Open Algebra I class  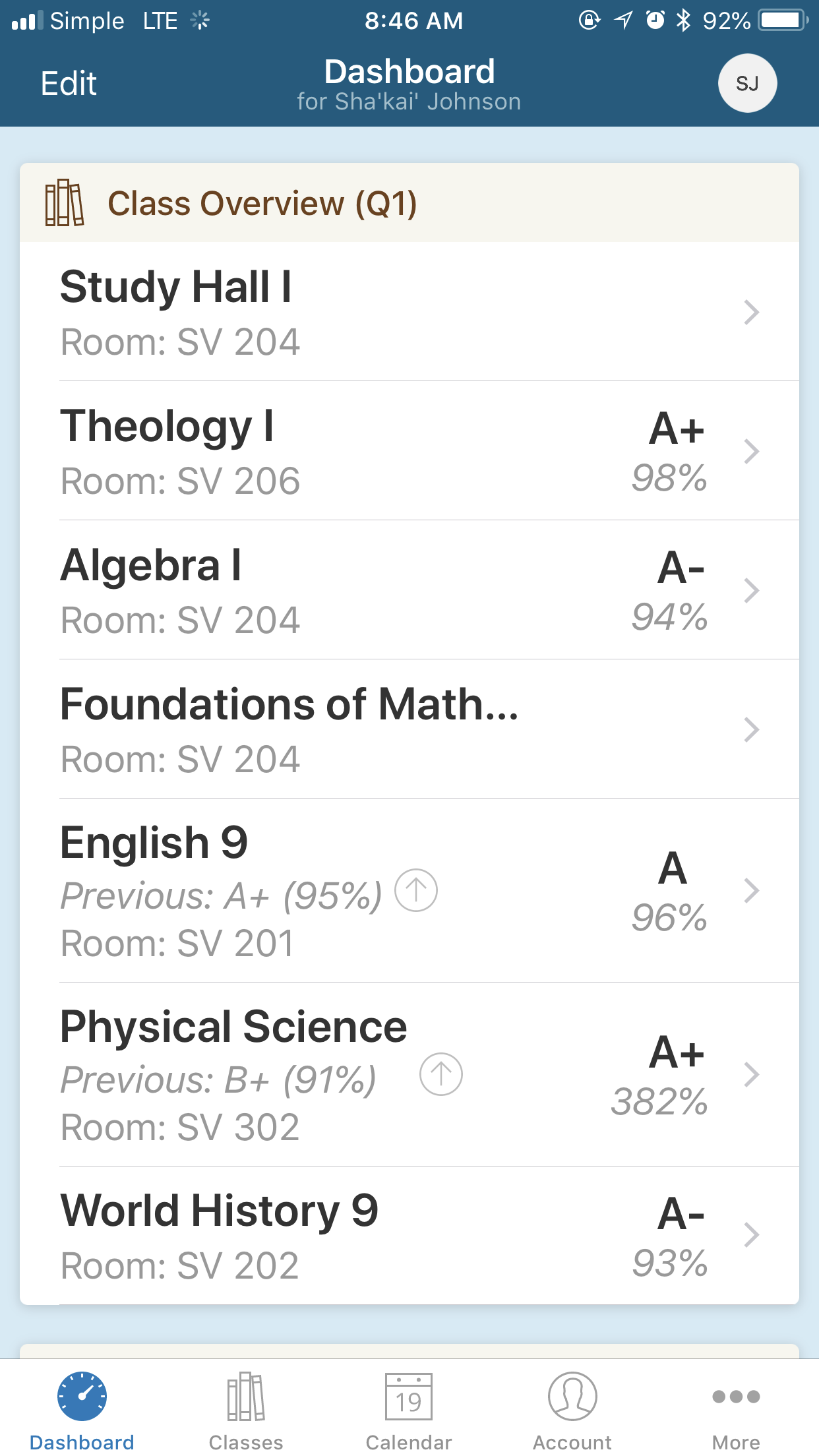409,590
